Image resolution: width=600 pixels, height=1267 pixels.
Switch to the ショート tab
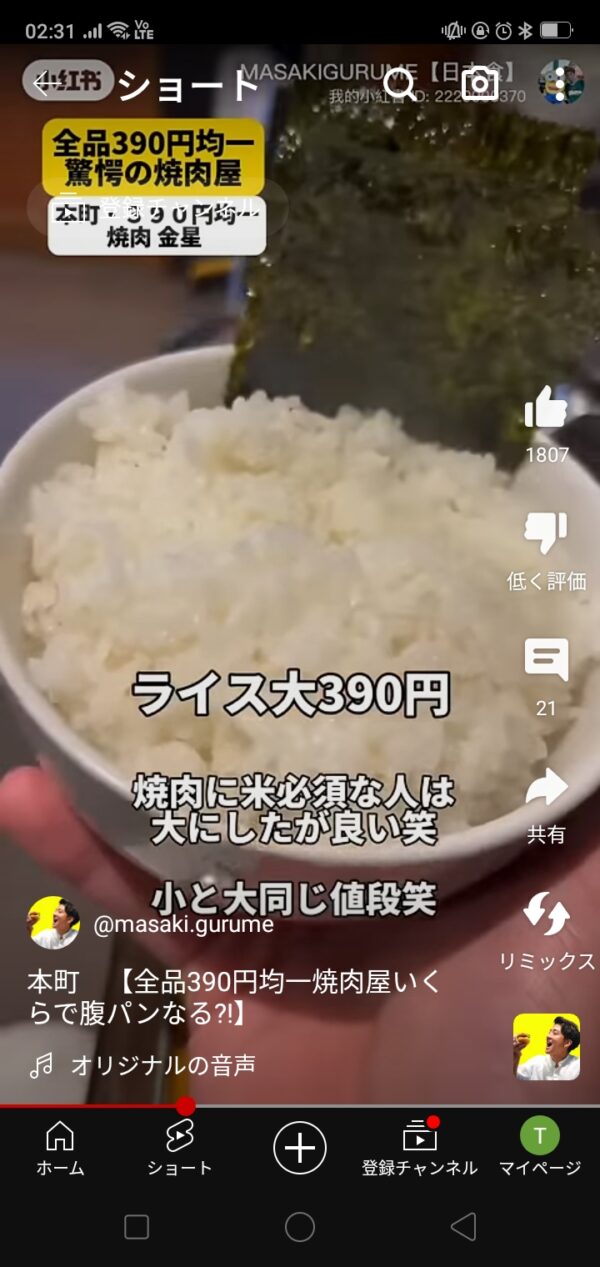[180, 1147]
